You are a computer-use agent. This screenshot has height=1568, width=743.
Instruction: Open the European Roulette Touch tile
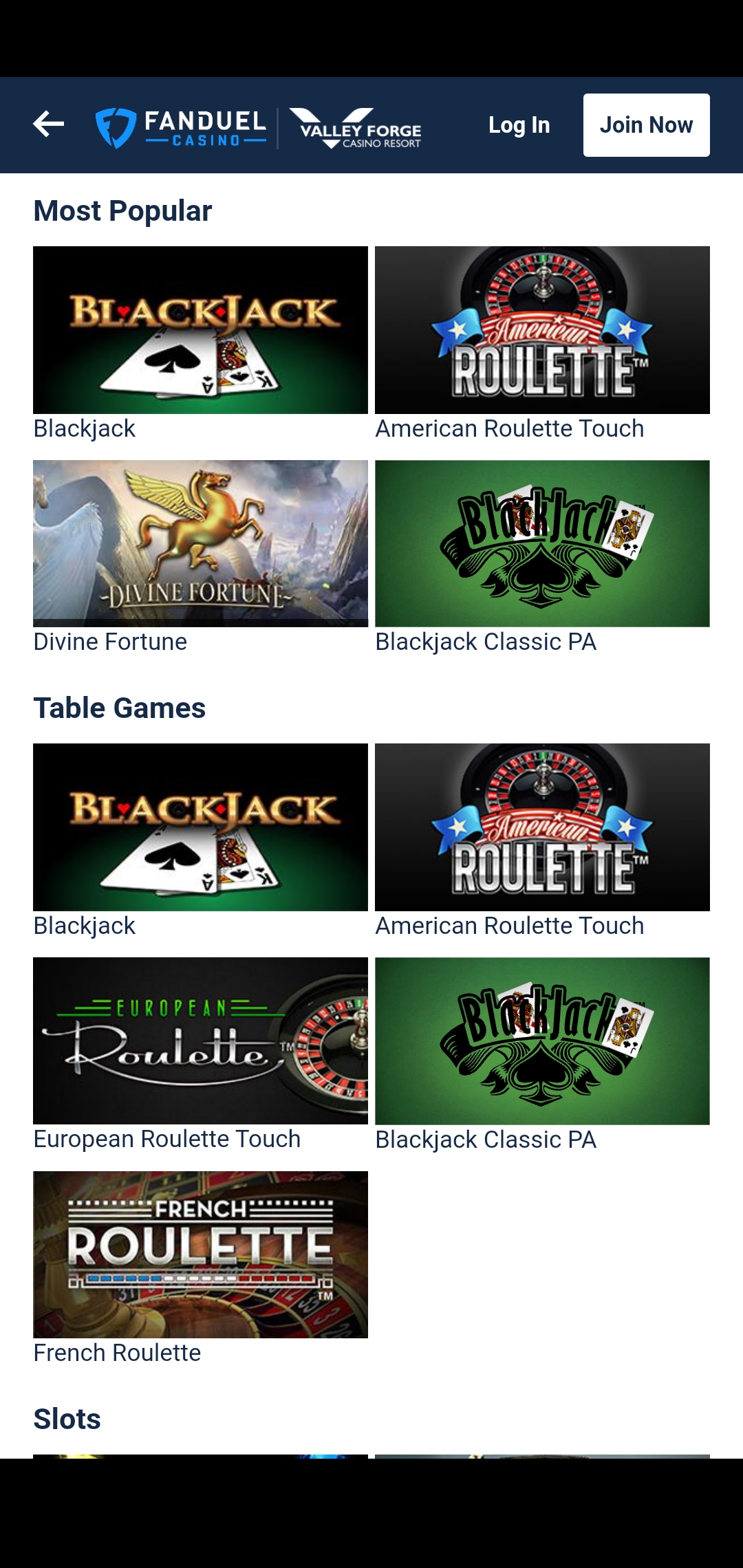pos(200,1041)
